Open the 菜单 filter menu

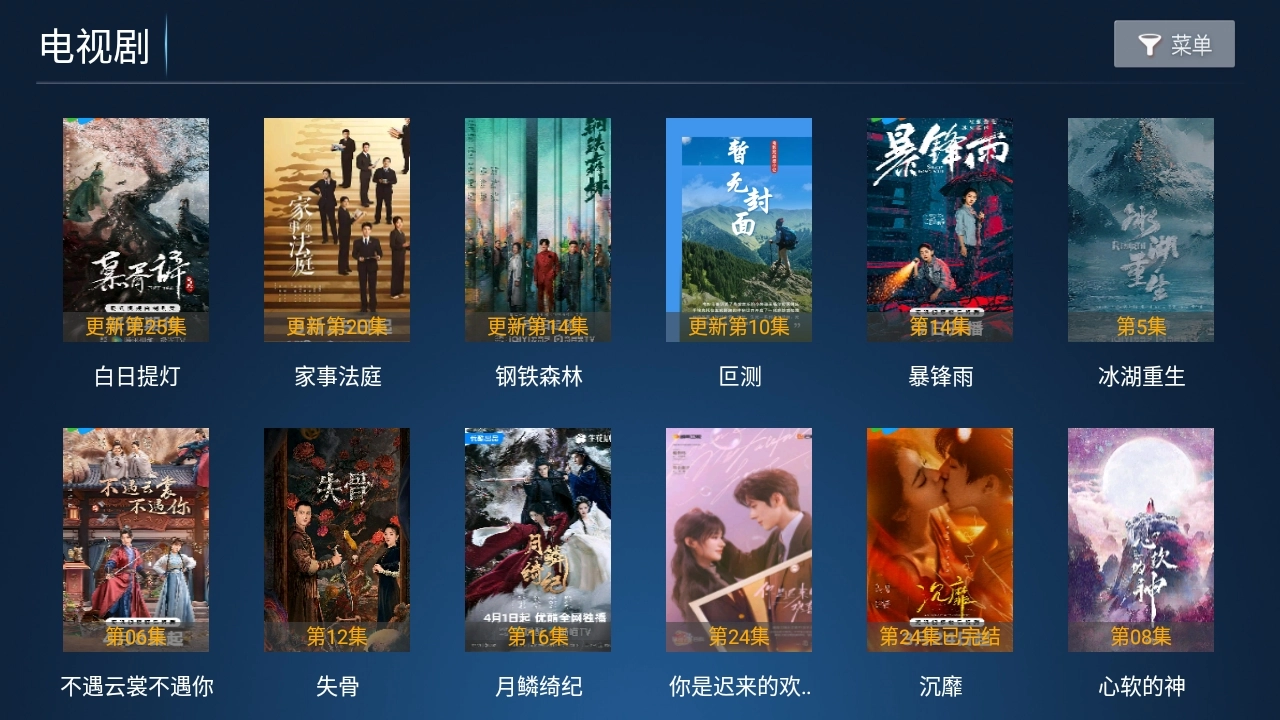[x=1174, y=44]
